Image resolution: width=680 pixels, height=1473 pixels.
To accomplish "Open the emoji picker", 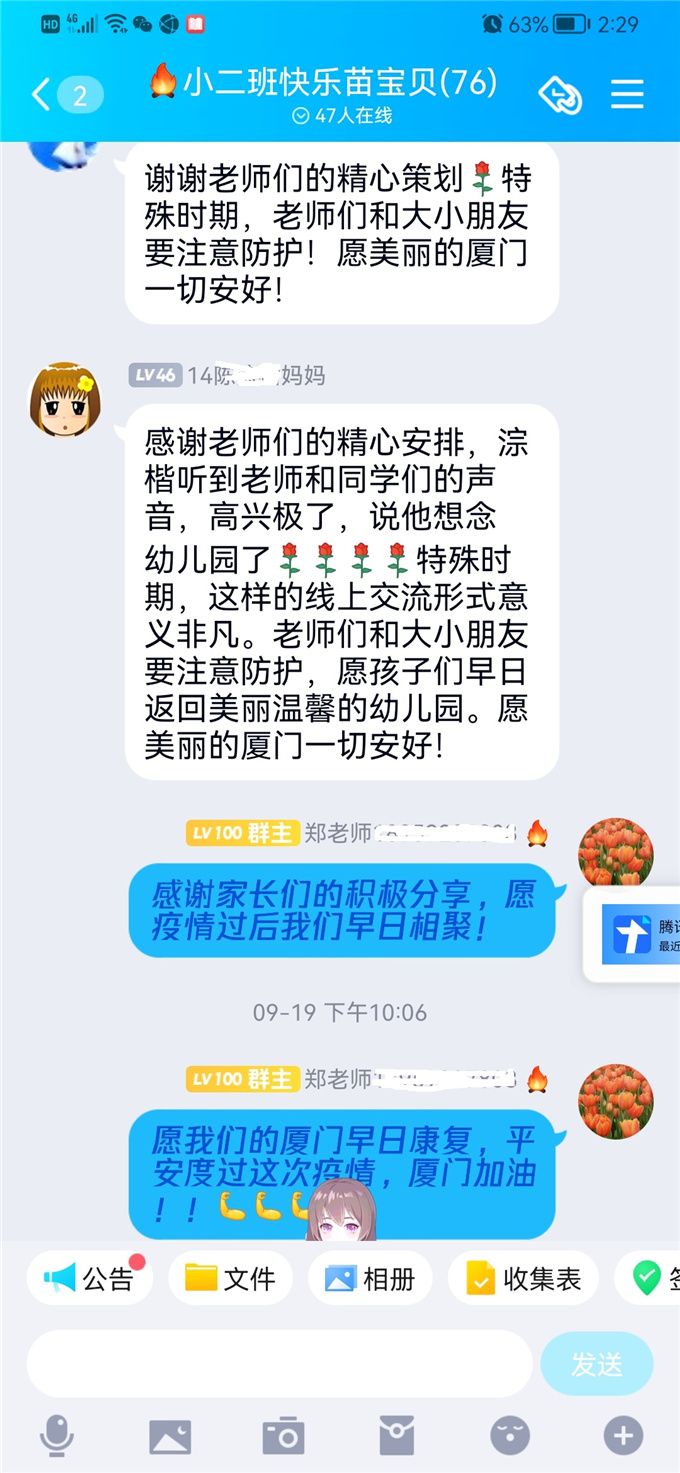I will click(509, 1436).
